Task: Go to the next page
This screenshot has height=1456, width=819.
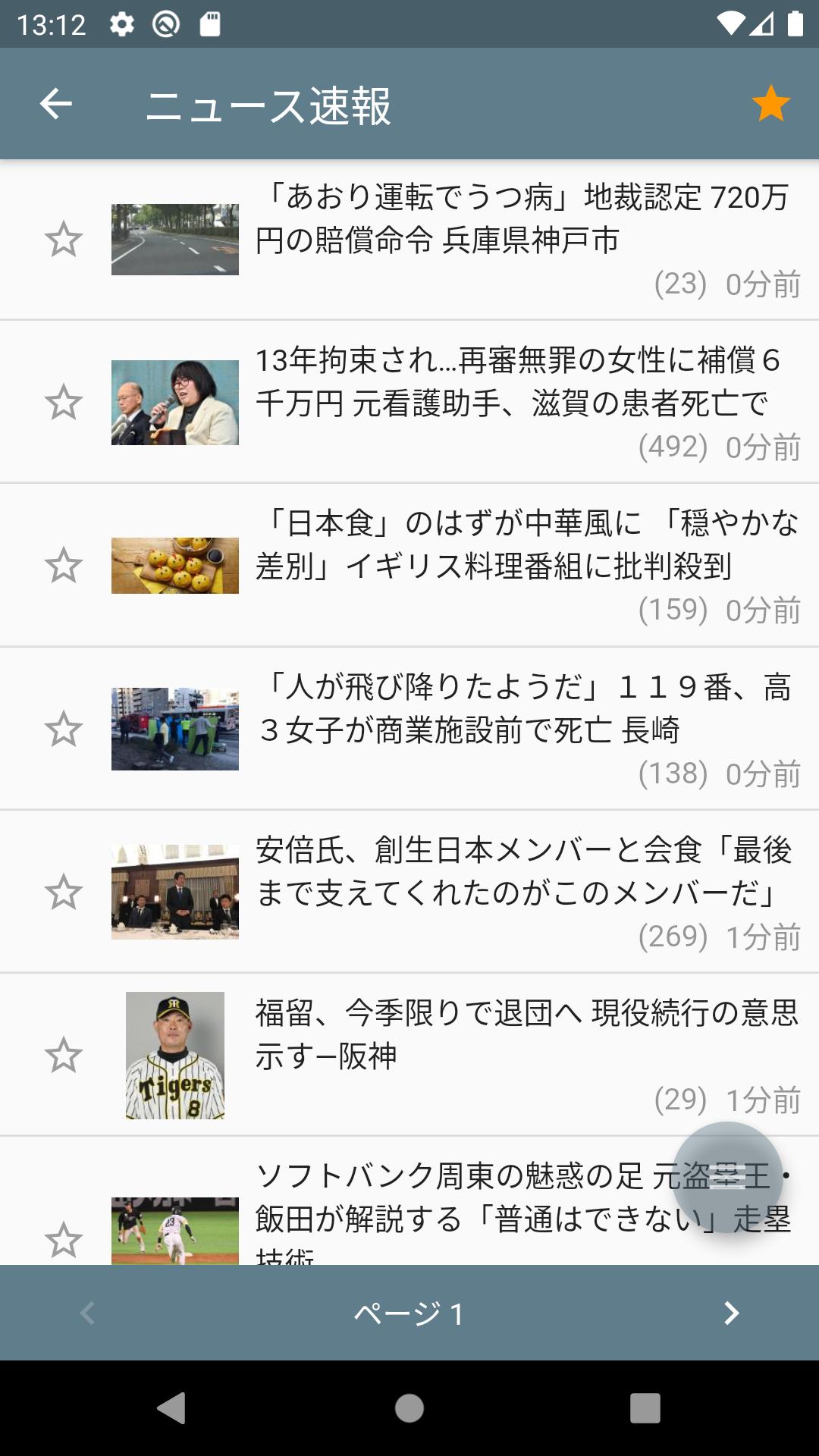Action: point(731,1313)
